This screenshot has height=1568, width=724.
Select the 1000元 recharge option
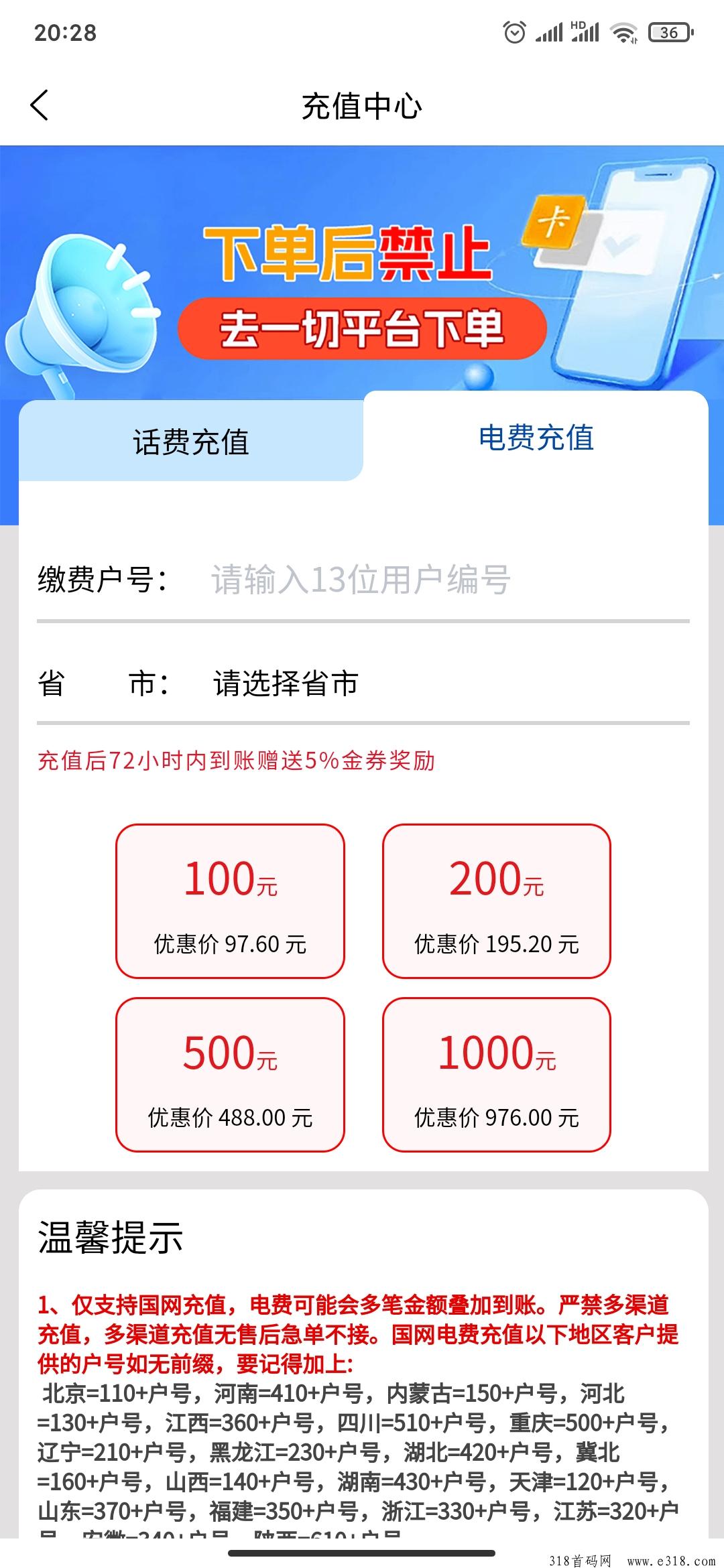click(496, 1074)
